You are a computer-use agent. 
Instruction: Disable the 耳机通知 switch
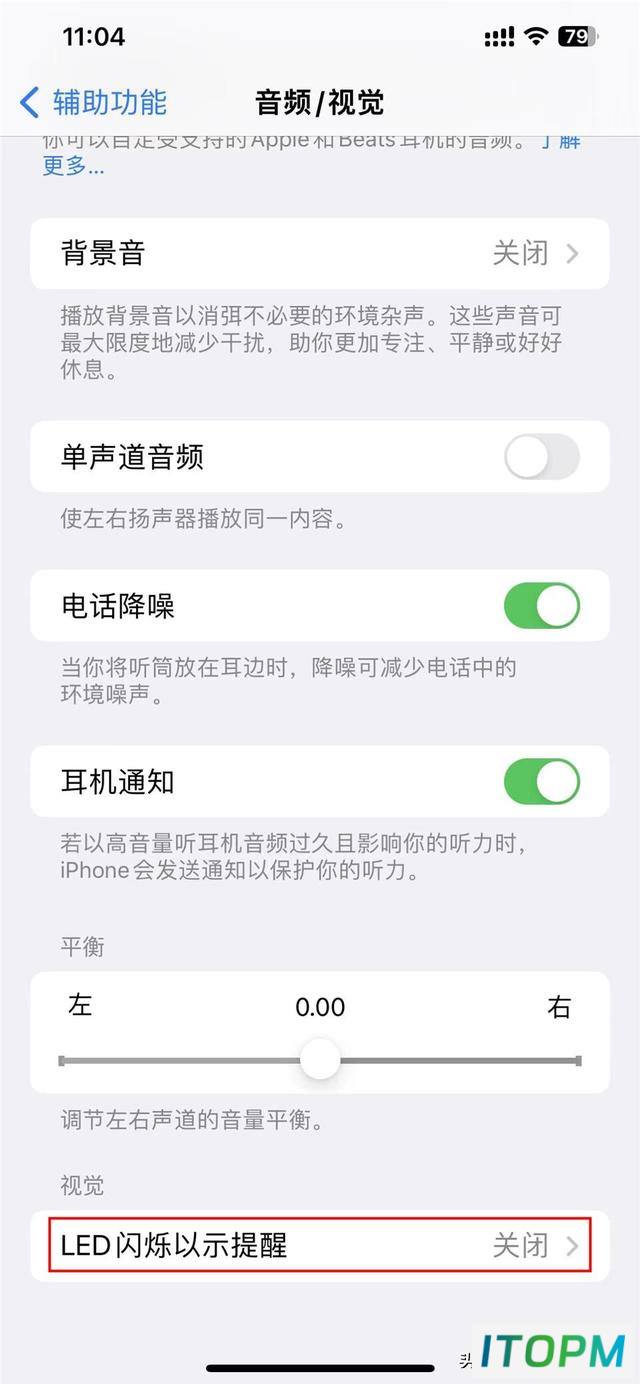(542, 781)
